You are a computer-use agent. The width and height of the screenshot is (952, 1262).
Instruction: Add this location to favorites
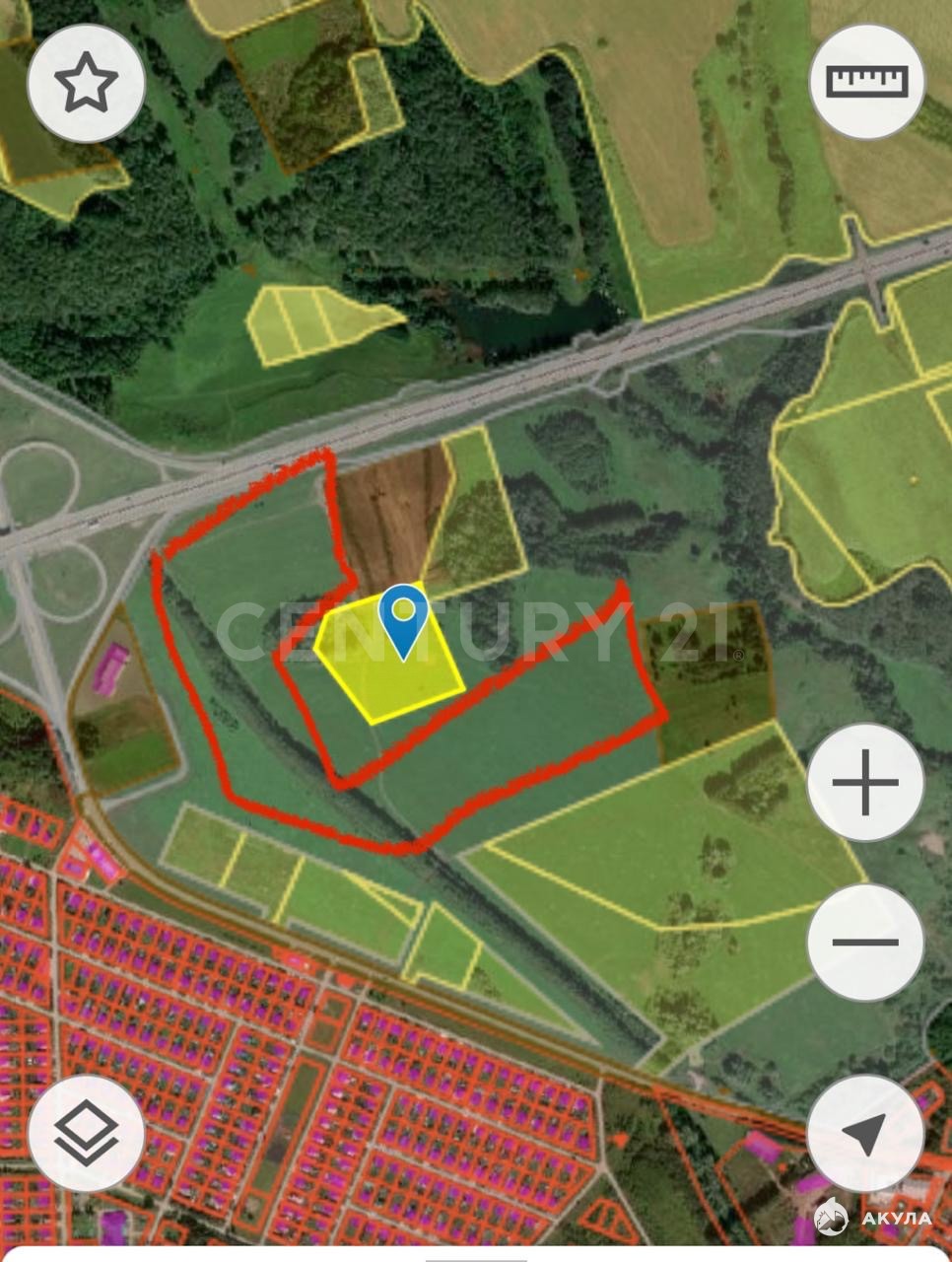[86, 84]
